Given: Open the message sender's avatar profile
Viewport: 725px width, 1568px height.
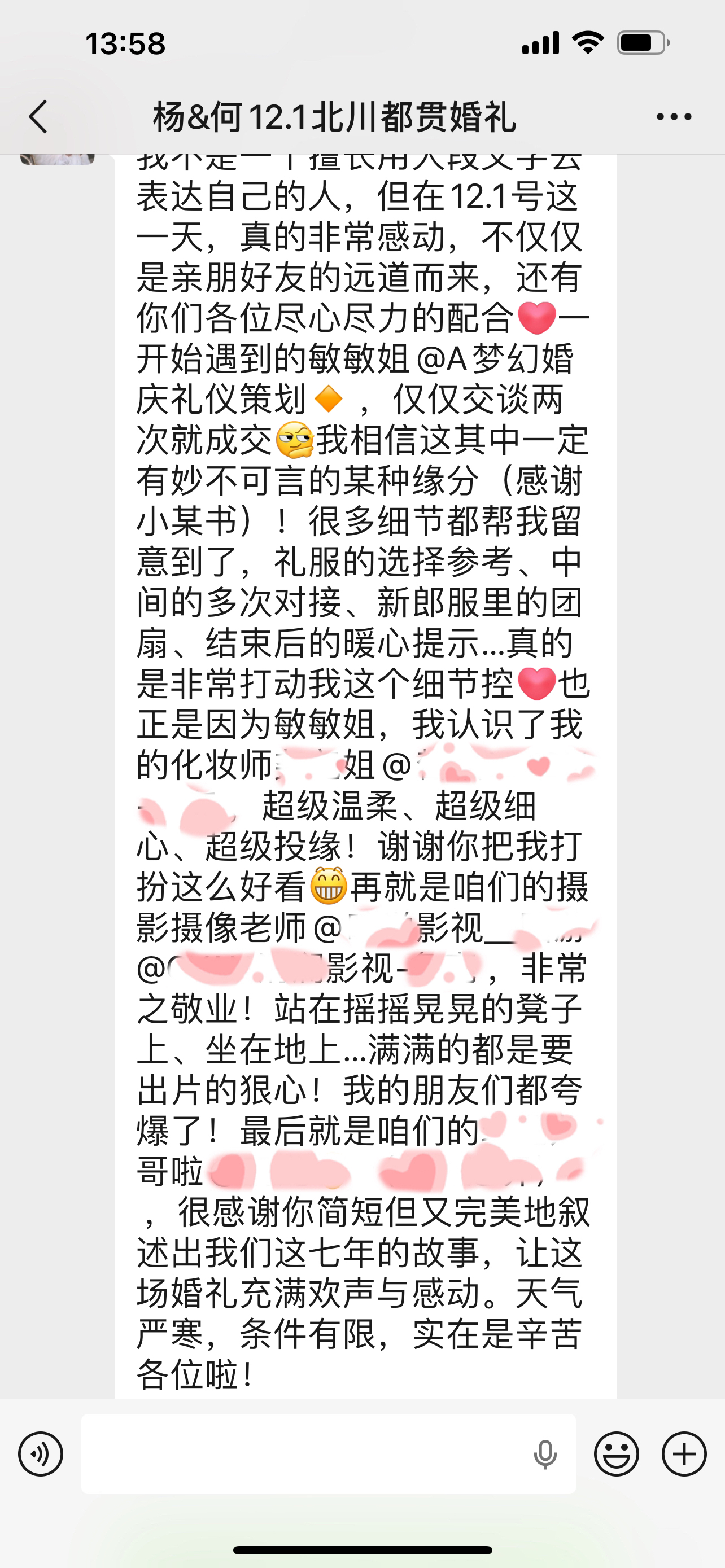Looking at the screenshot, I should click(x=57, y=158).
